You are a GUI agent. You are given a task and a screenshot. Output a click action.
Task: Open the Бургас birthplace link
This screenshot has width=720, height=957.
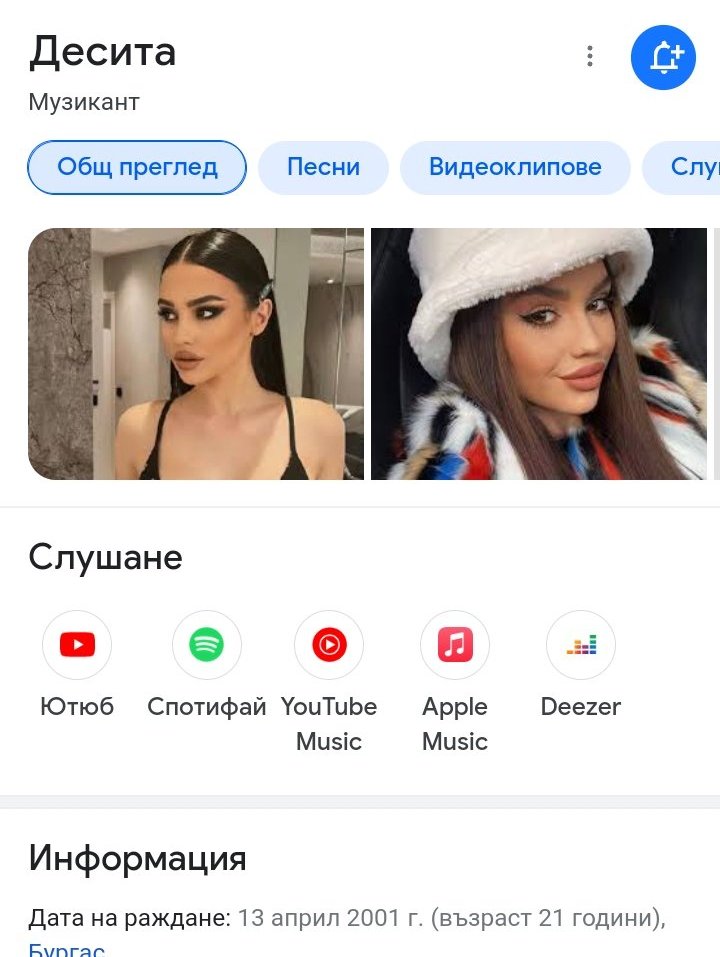click(x=66, y=949)
